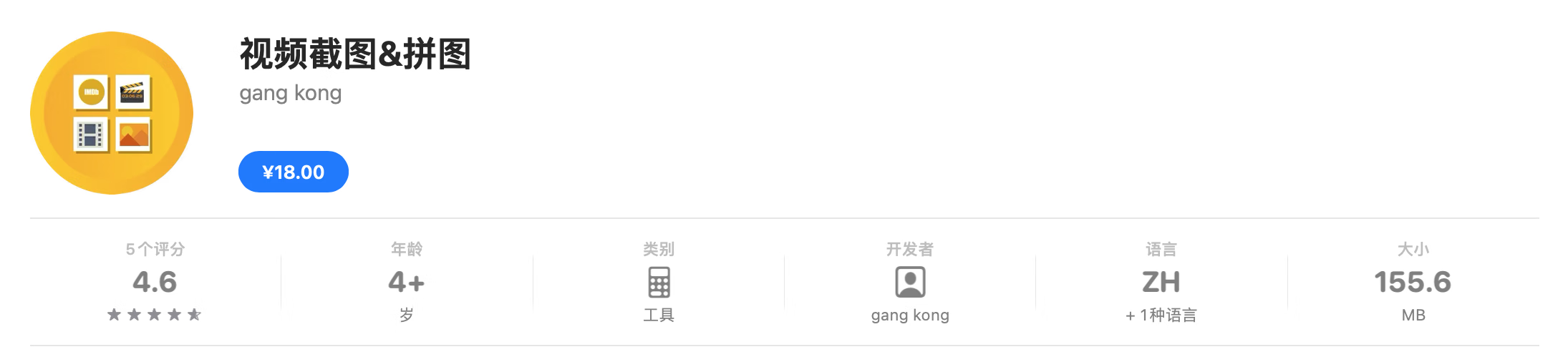Open gang kong developer link under title
This screenshot has width=1568, height=362.
290,93
